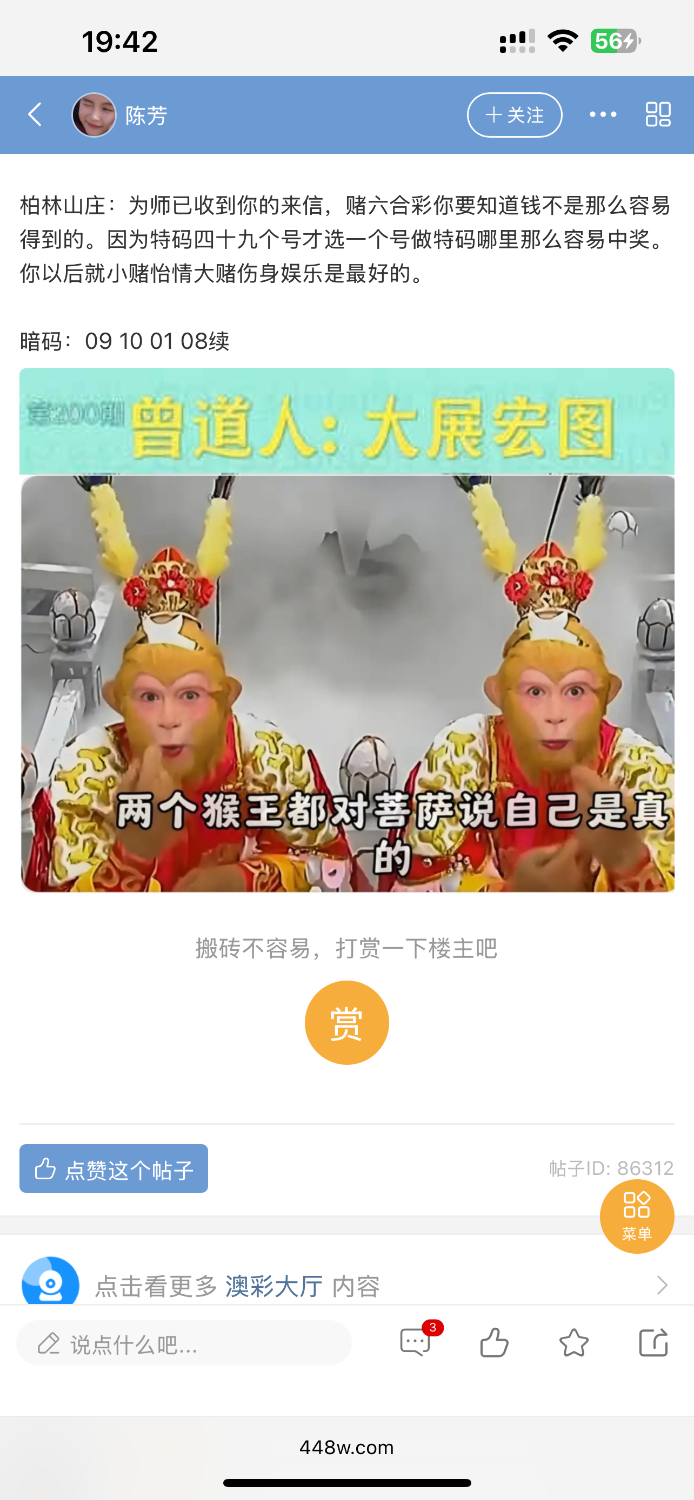Open the grid menu in header
Screen dimensions: 694x1500
click(658, 115)
